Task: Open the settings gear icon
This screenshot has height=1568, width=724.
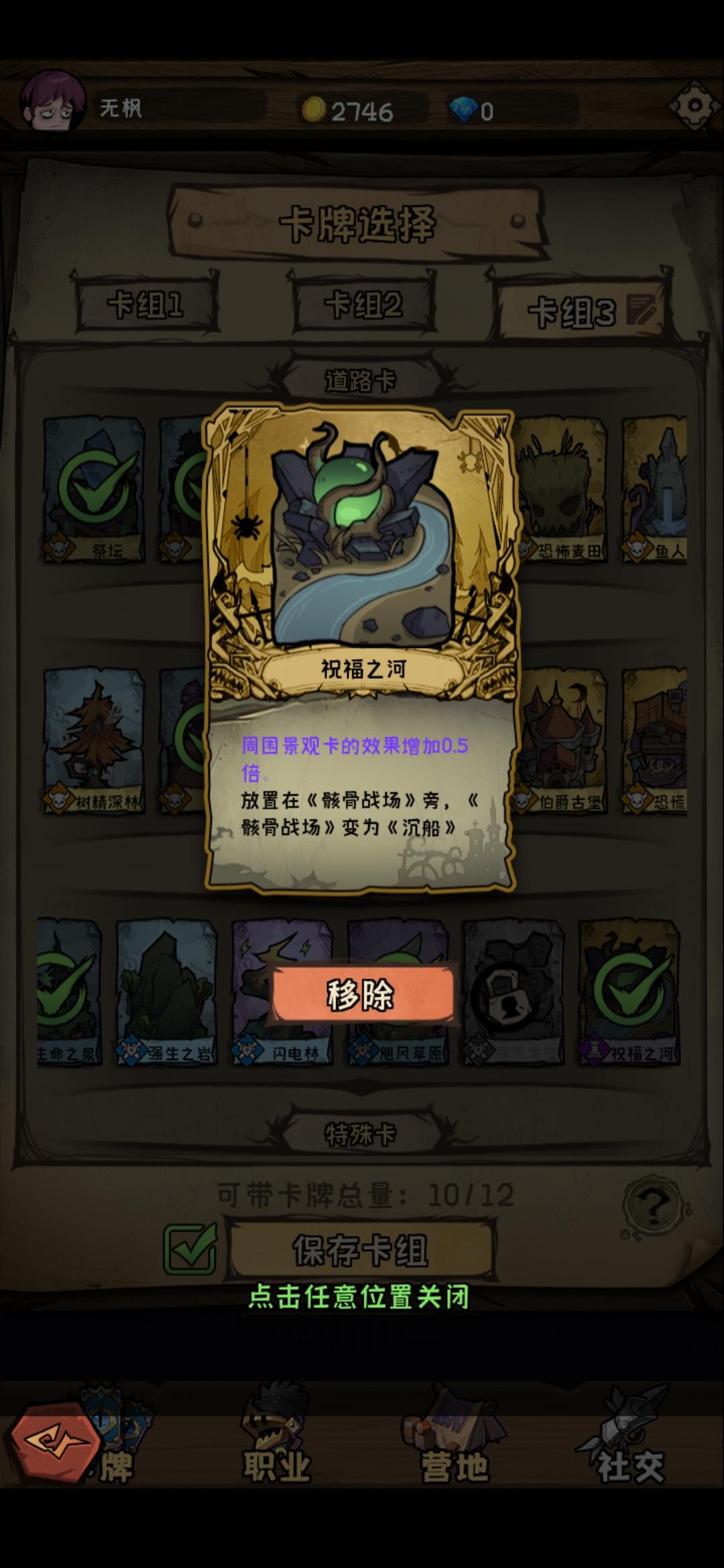Action: tap(695, 105)
